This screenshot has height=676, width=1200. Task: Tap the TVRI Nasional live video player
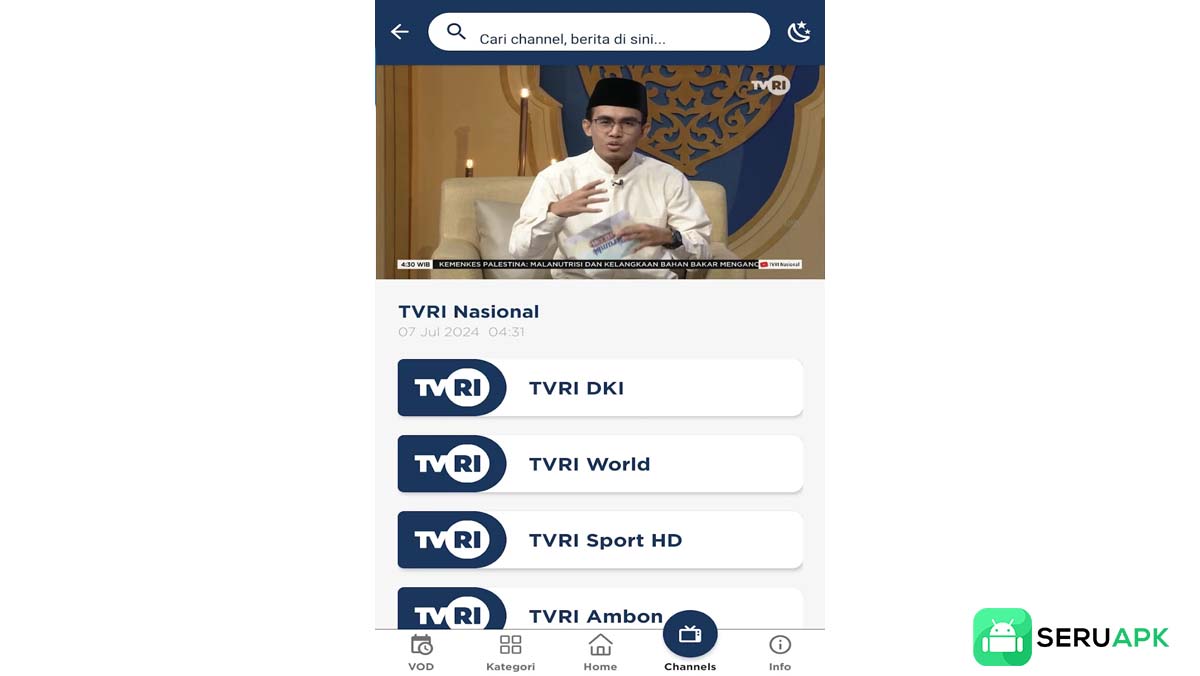click(x=600, y=172)
